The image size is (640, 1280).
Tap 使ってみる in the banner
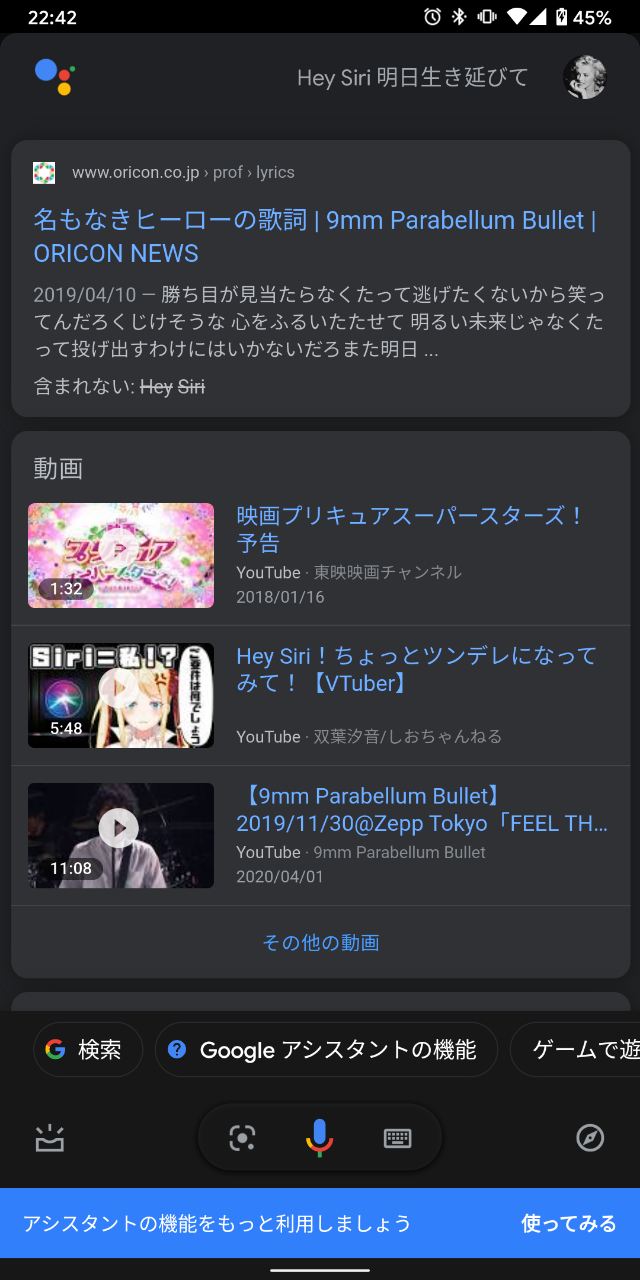568,1223
